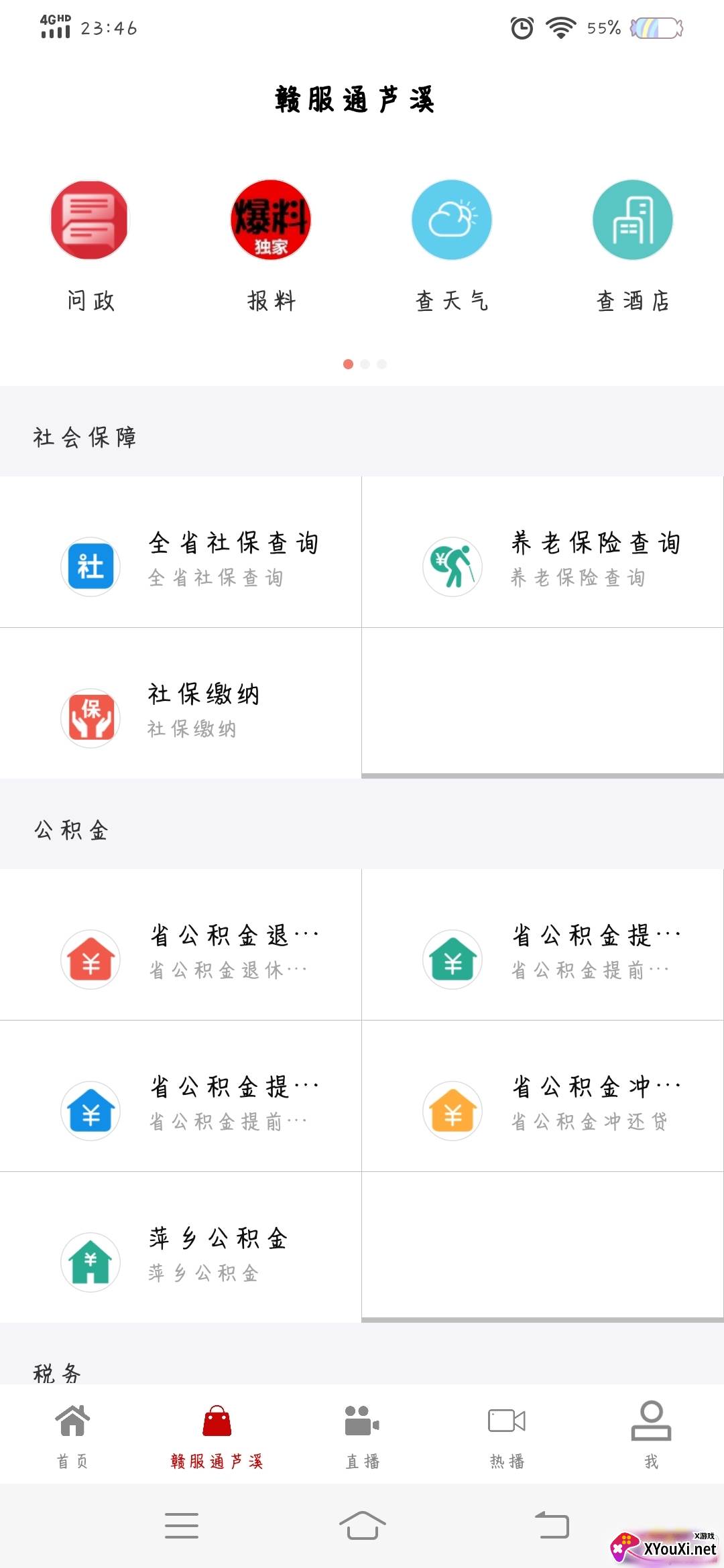Screen dimensions: 724x1568
Task: Open the 查酒店 hotel lookup
Action: click(633, 245)
